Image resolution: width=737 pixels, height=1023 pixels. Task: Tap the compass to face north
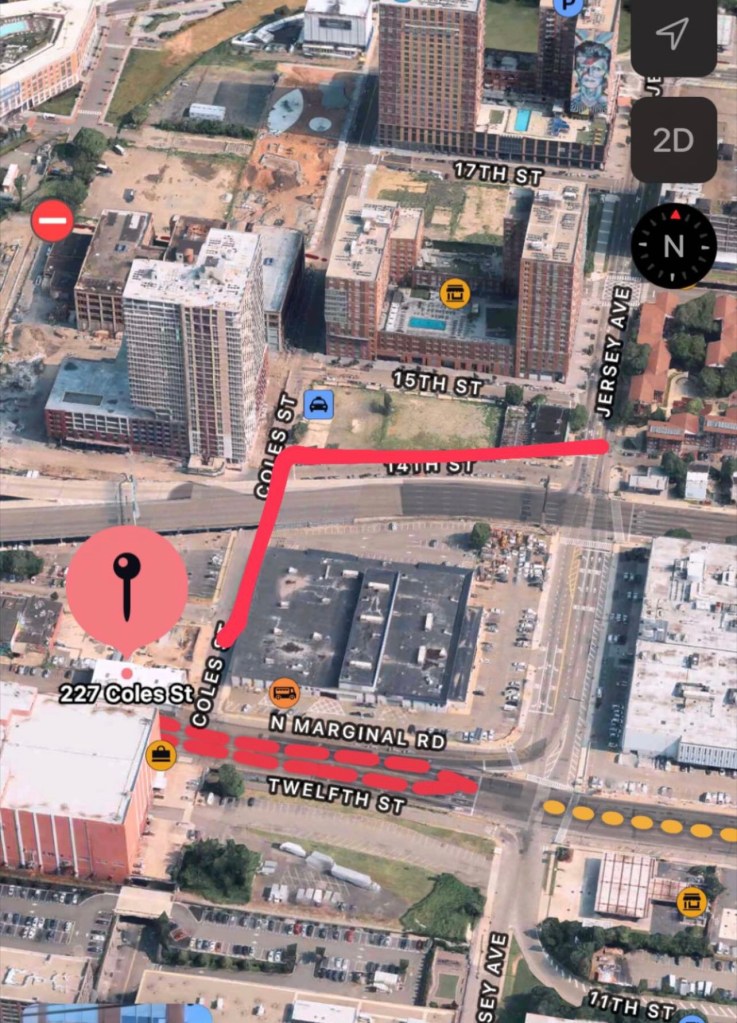[674, 245]
